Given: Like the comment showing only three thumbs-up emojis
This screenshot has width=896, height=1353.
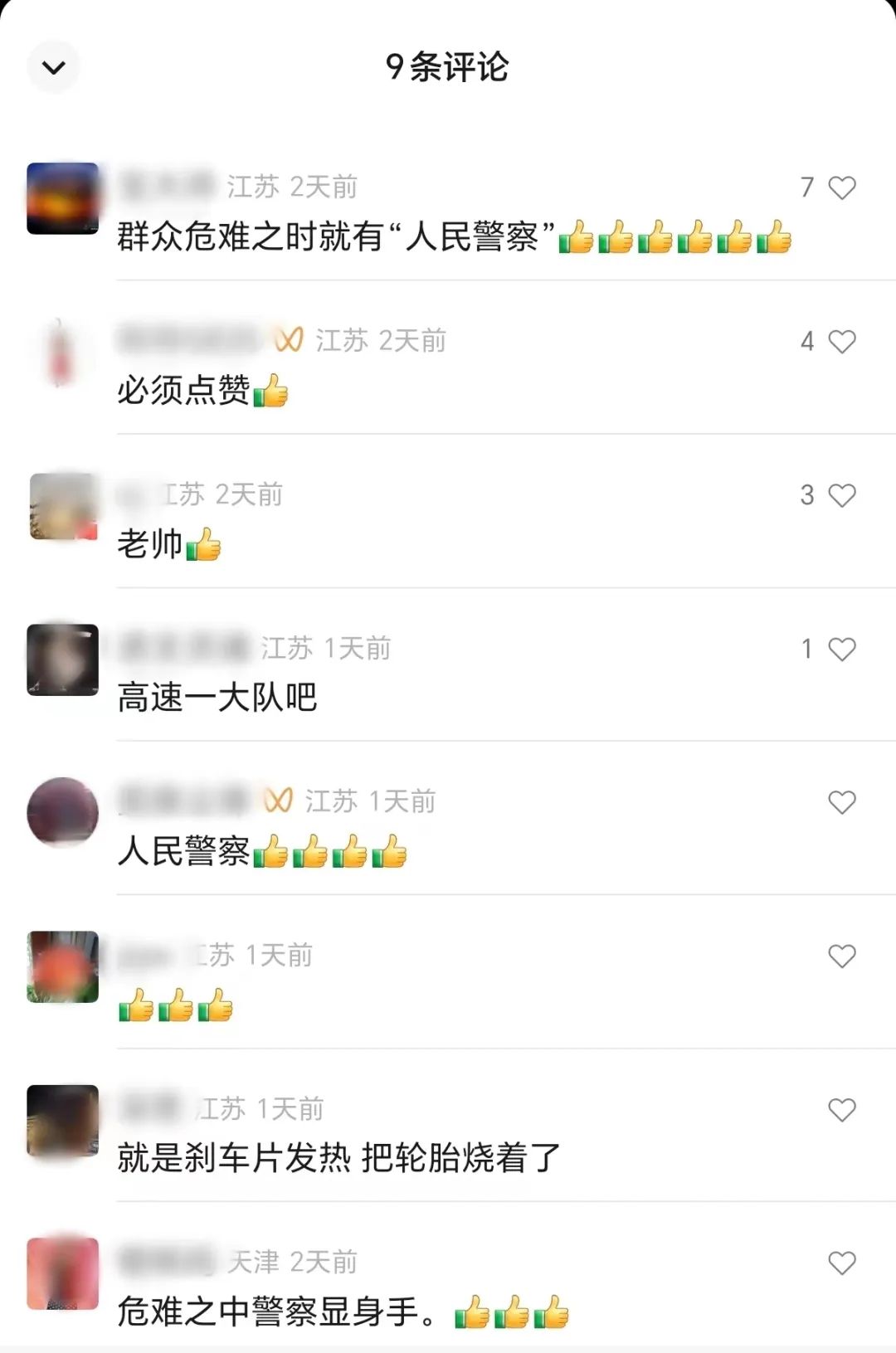Looking at the screenshot, I should [x=841, y=956].
